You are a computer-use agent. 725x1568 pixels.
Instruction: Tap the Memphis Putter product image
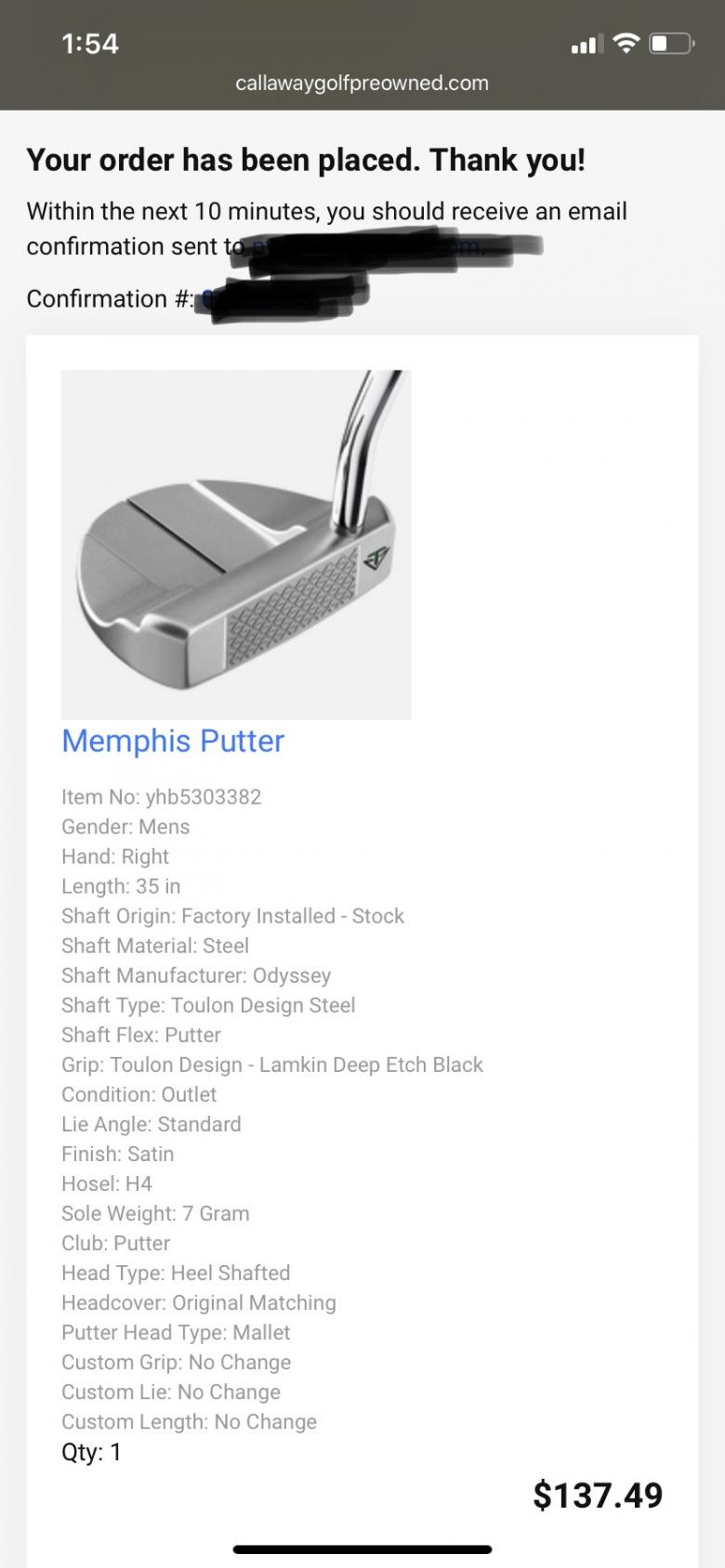point(236,544)
